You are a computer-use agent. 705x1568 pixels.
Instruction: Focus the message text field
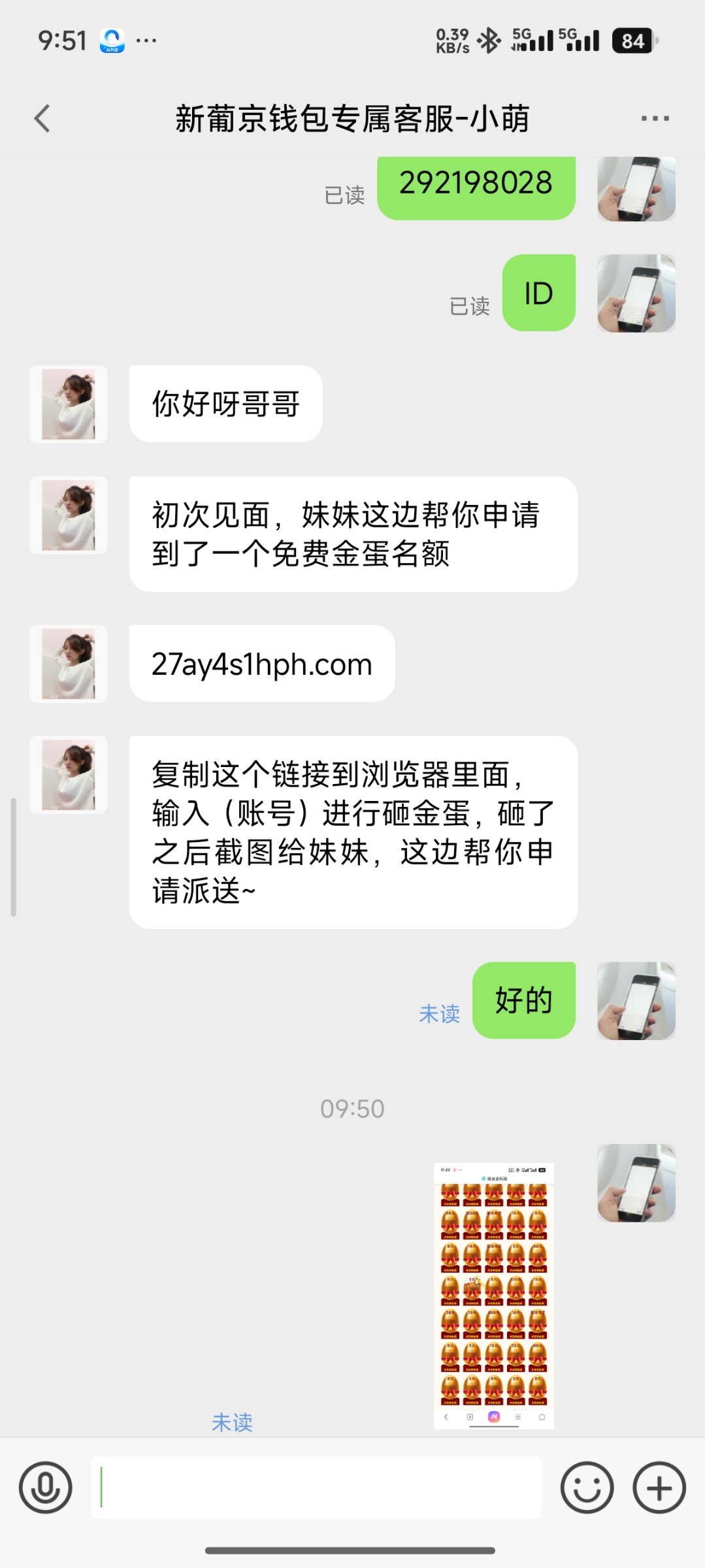point(316,1488)
